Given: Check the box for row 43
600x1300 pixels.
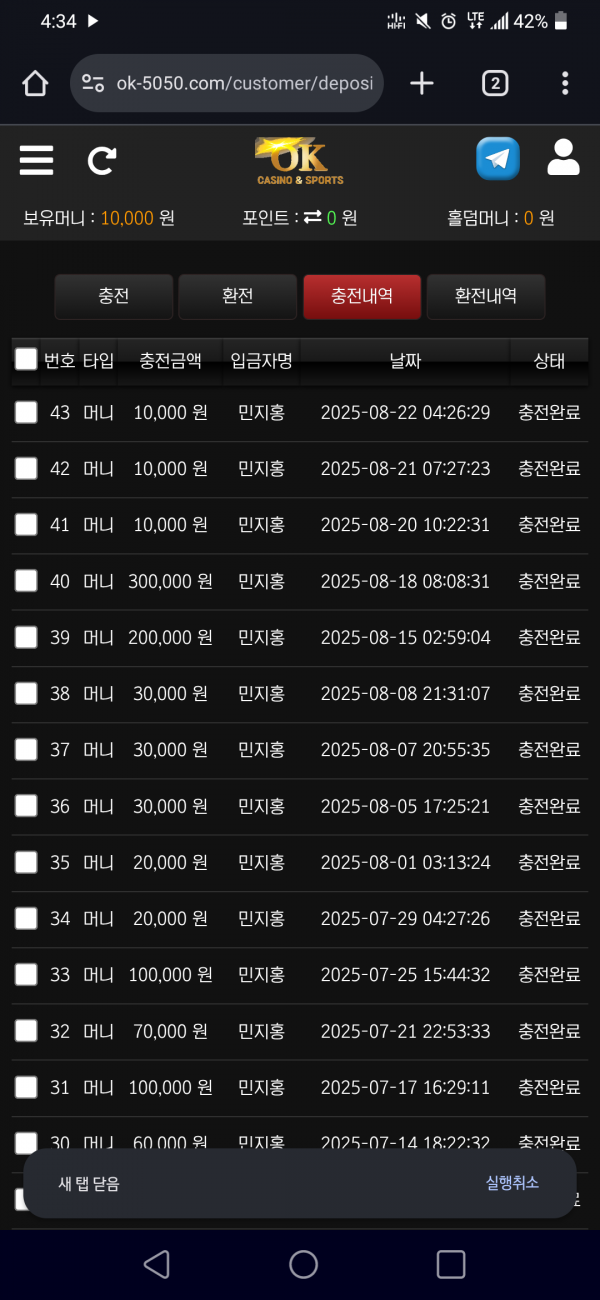Looking at the screenshot, I should coord(26,412).
